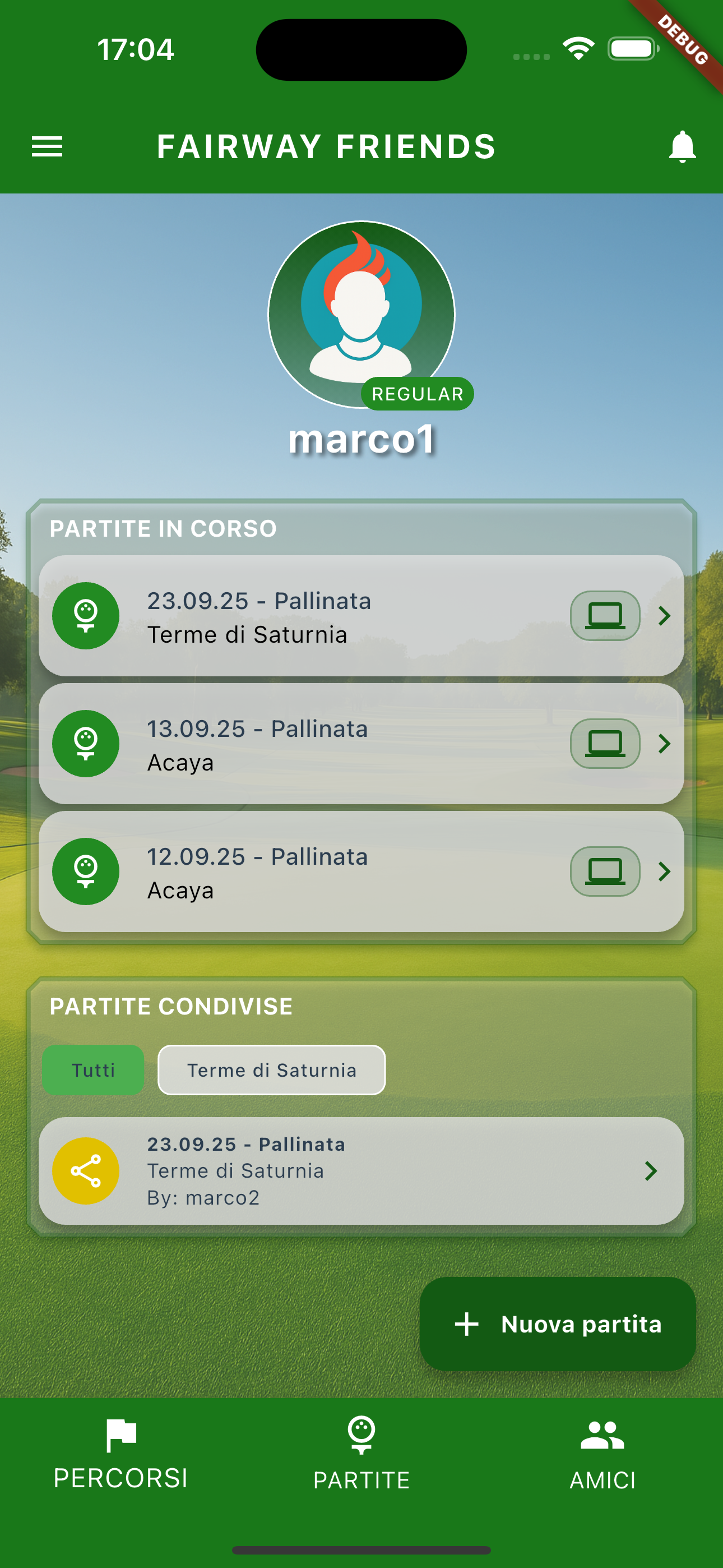This screenshot has width=723, height=1568.
Task: Expand the 12.09.25 Acaya match details
Action: click(665, 871)
